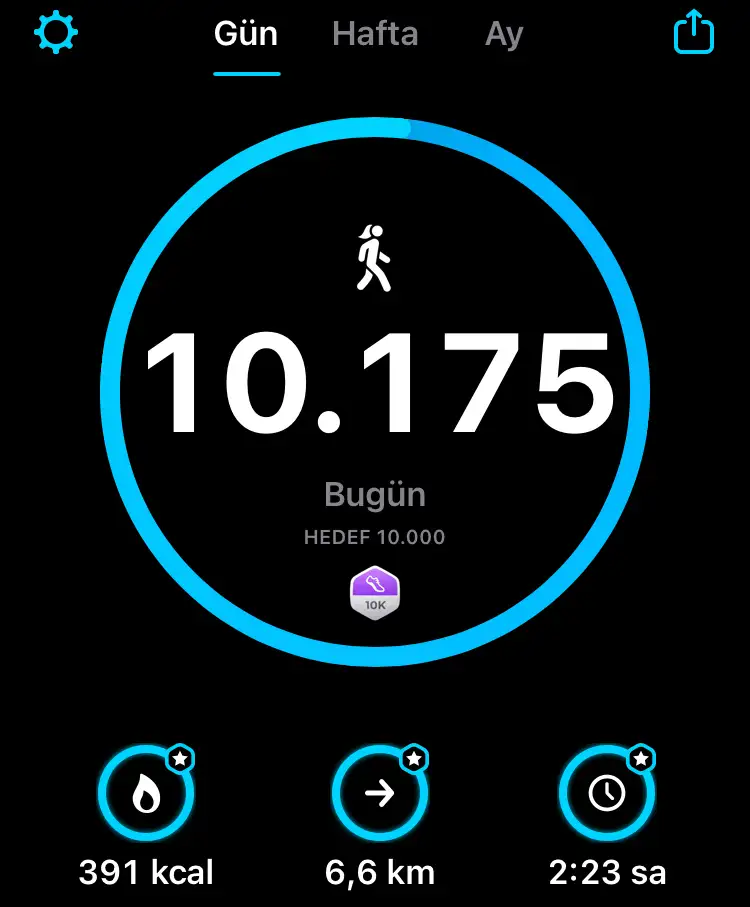The image size is (750, 907).
Task: Tap the 10.175 step count ring
Action: [375, 385]
